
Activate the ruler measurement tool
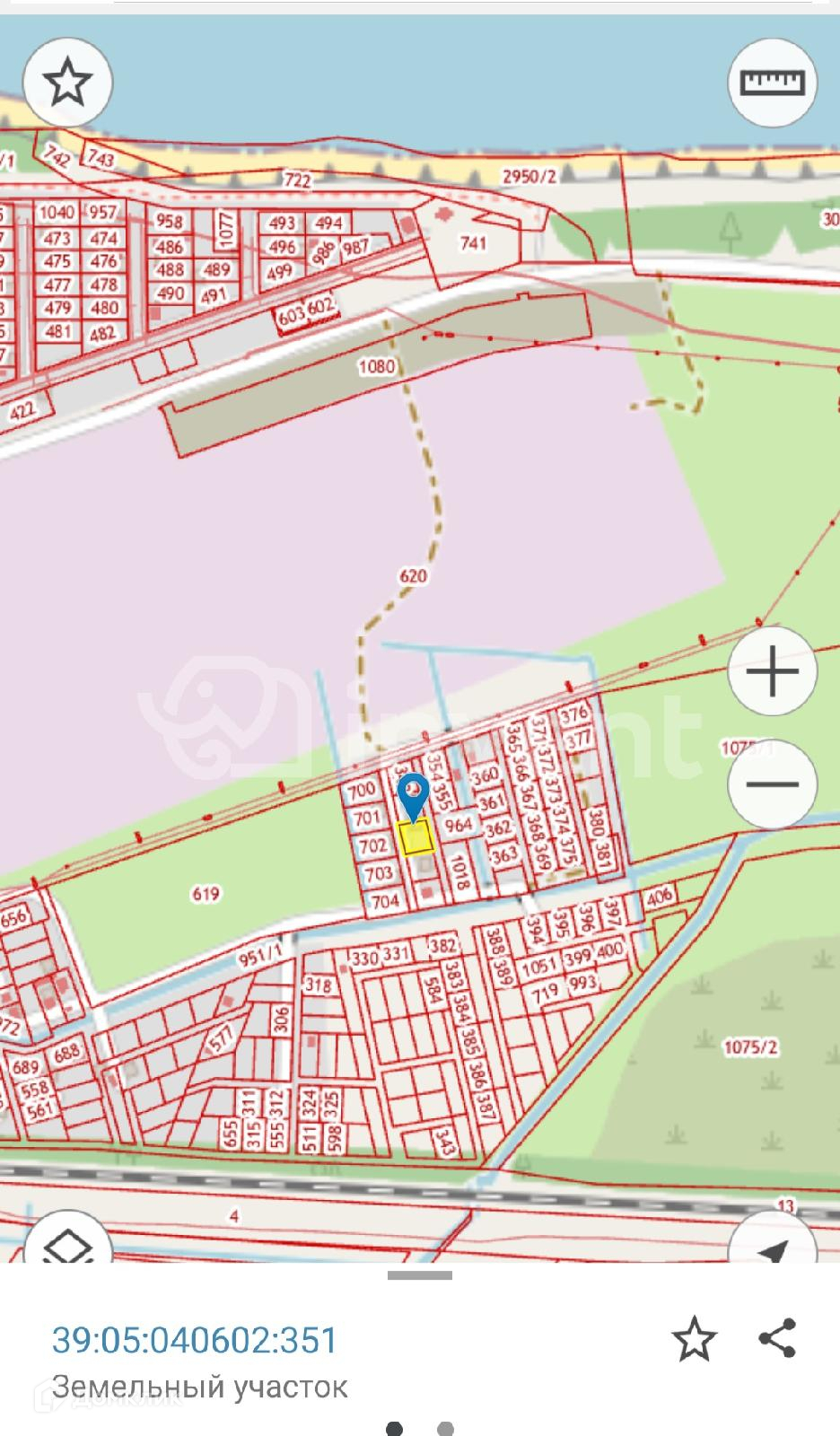pos(772,83)
